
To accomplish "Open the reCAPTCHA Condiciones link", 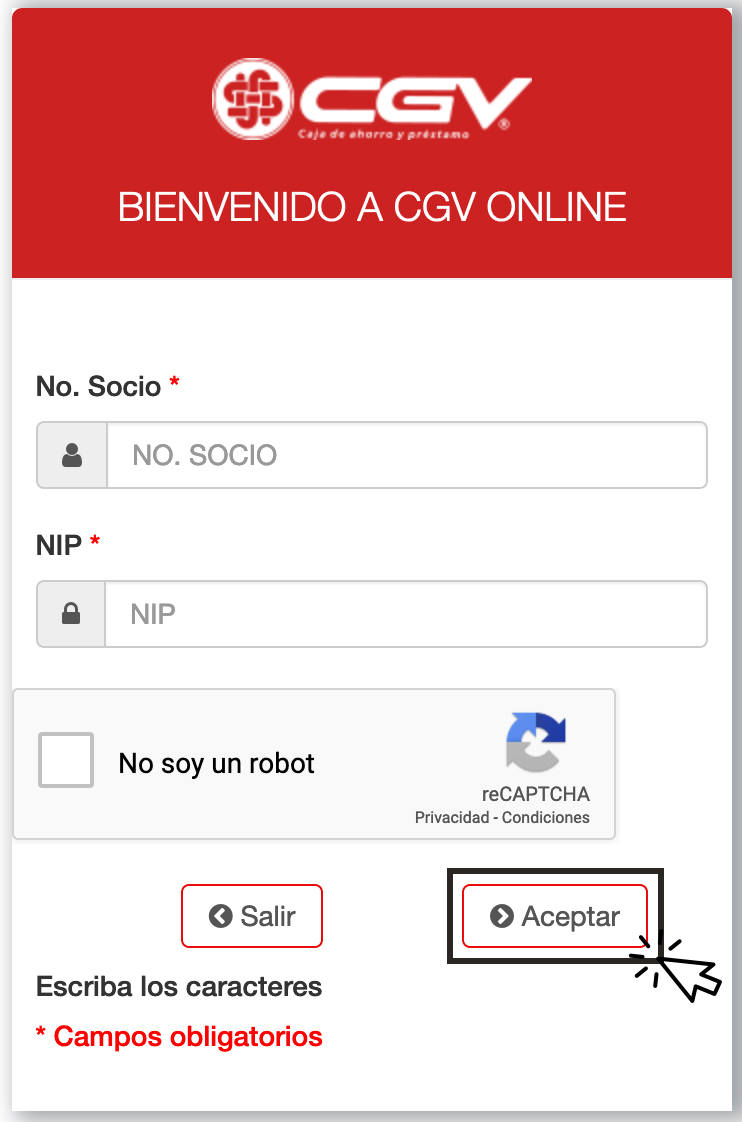I will 546,818.
